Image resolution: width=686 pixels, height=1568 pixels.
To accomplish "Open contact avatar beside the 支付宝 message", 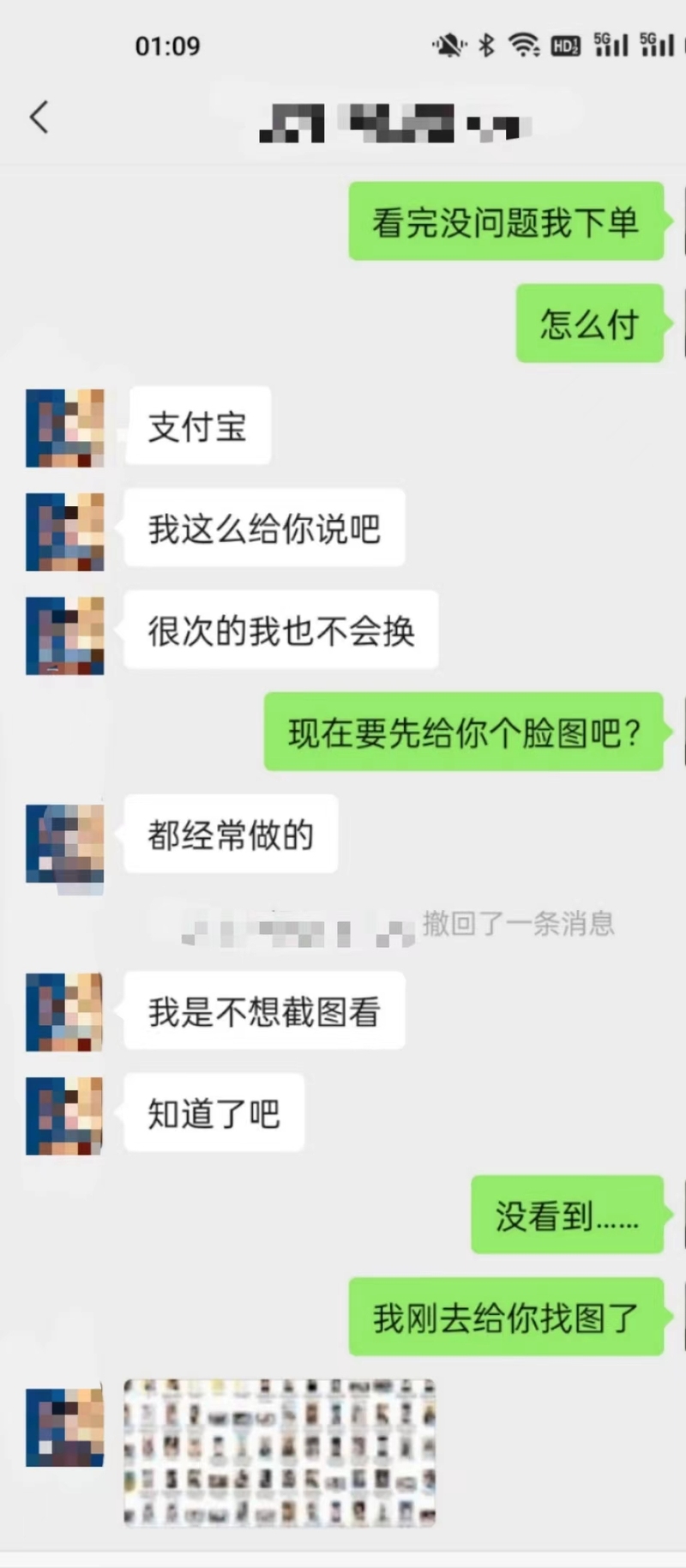I will [x=65, y=428].
